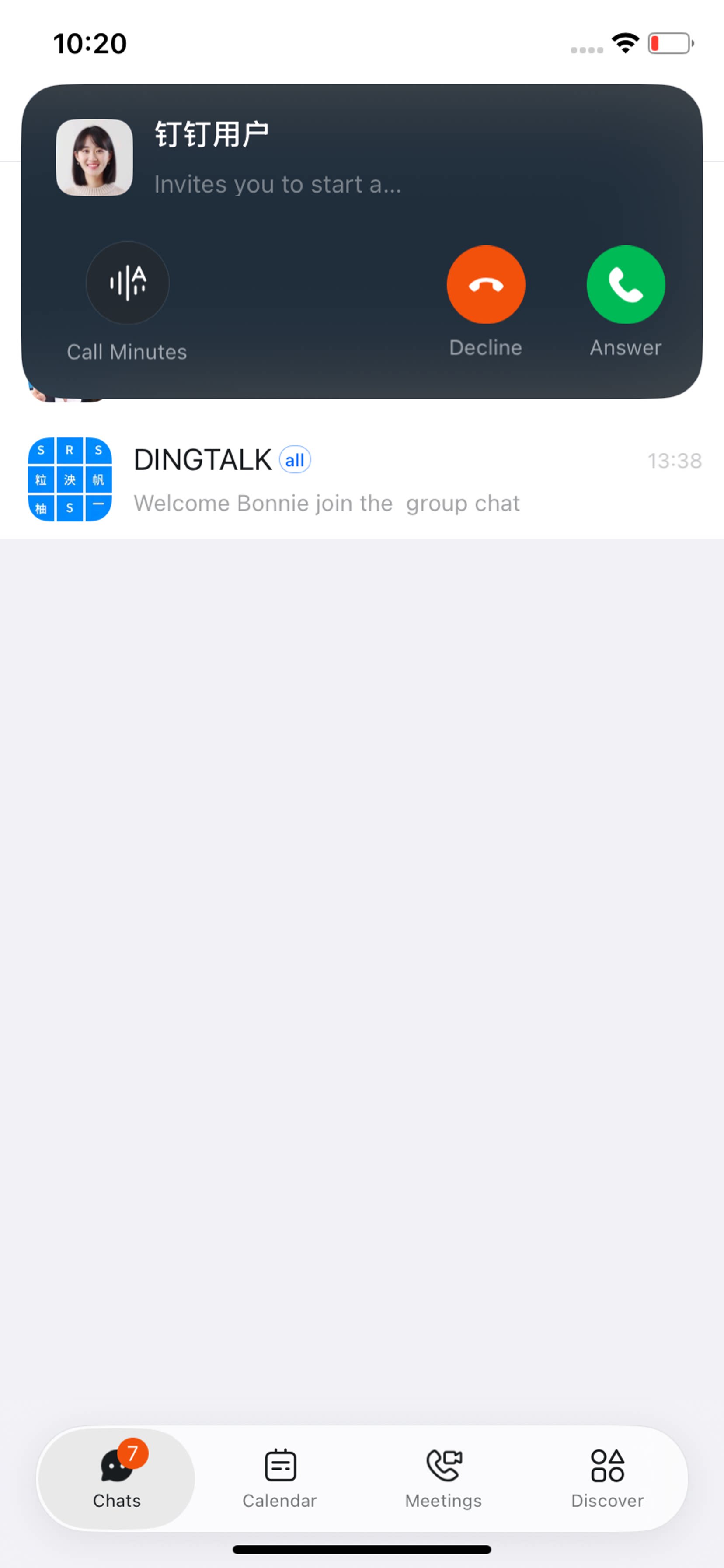This screenshot has width=724, height=1568.
Task: Decline the incoming call
Action: click(485, 284)
